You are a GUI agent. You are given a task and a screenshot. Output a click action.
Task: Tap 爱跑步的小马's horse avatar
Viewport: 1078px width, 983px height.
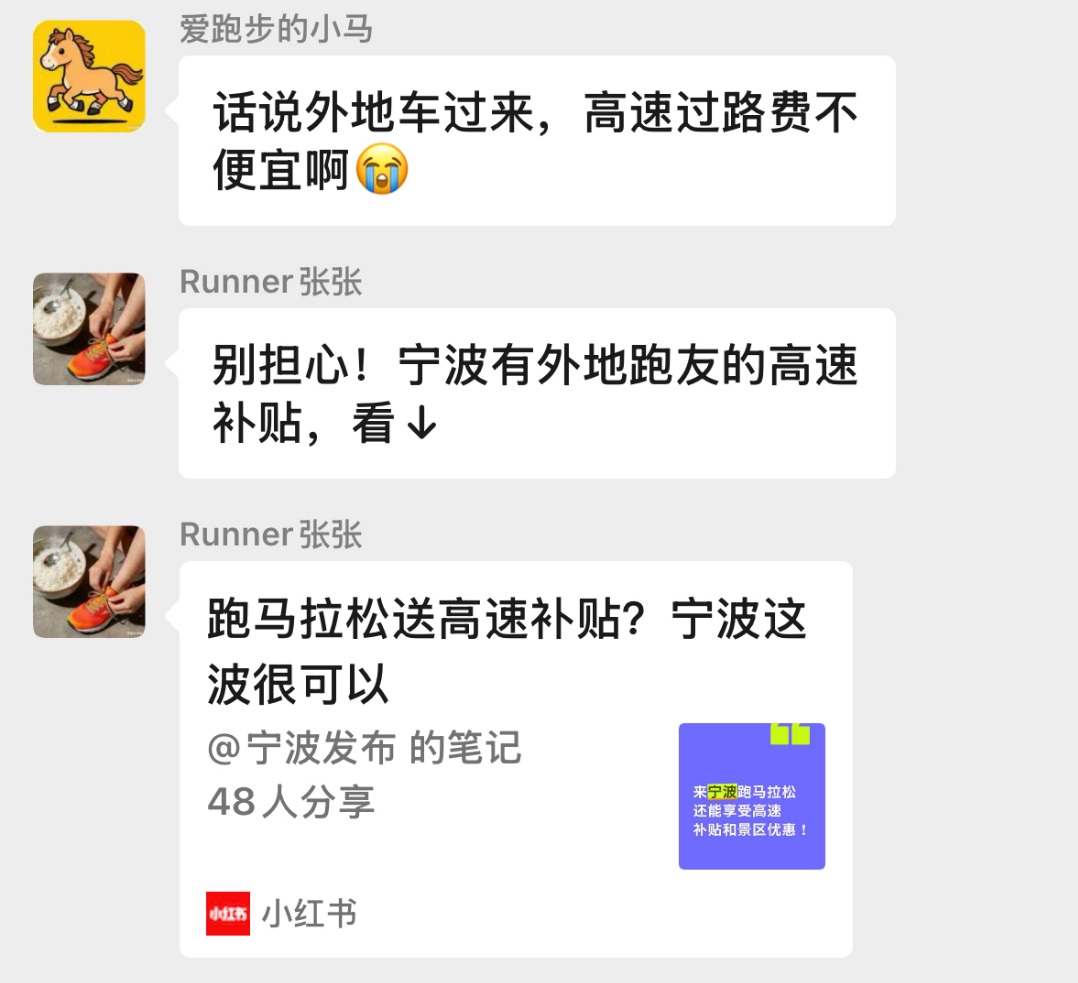click(89, 77)
